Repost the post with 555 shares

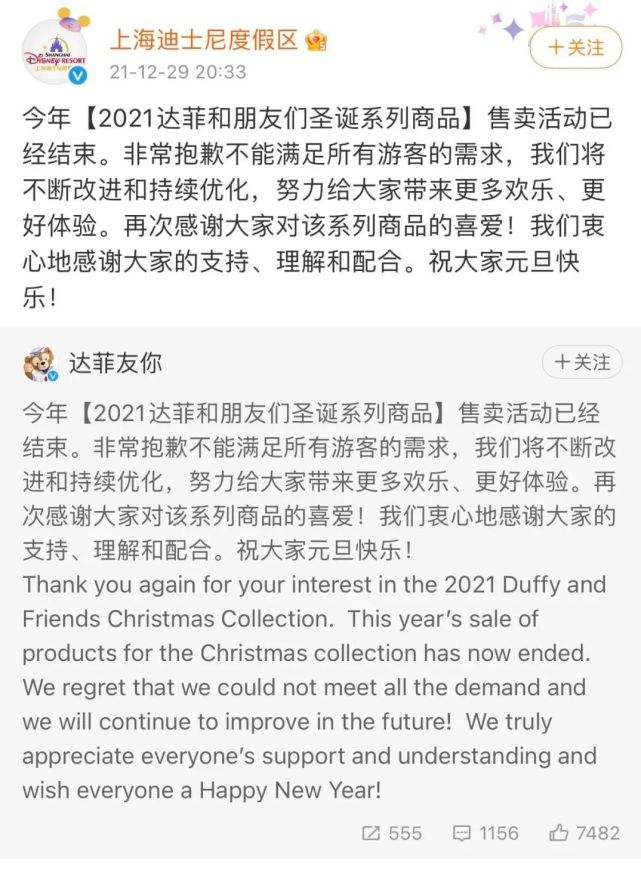coord(391,832)
